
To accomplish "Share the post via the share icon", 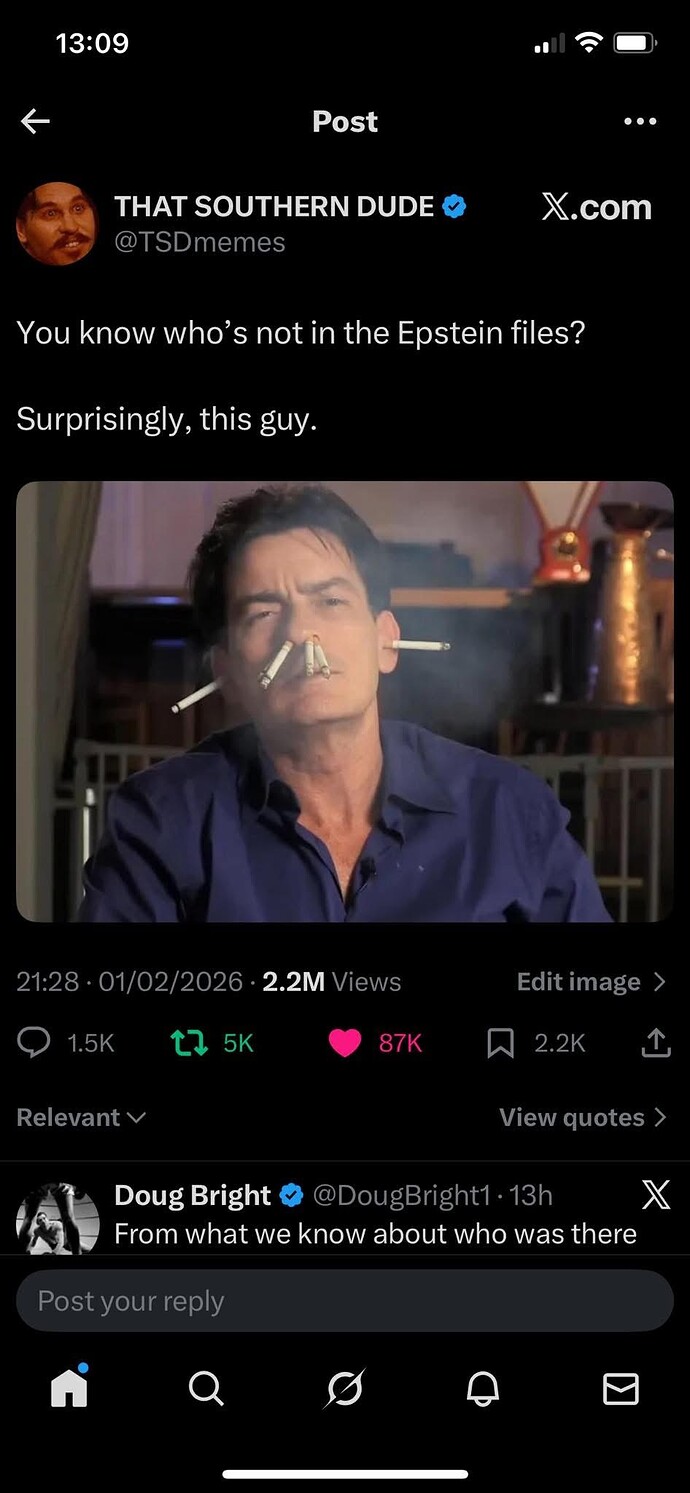I will [654, 1043].
